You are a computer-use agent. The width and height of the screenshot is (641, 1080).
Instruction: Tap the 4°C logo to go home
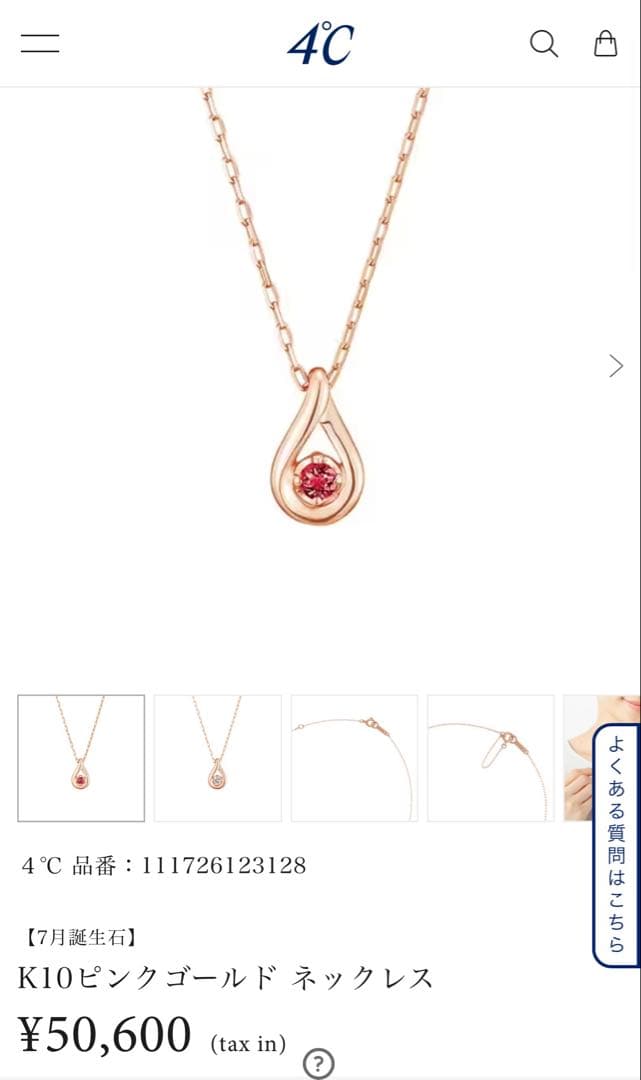(320, 44)
